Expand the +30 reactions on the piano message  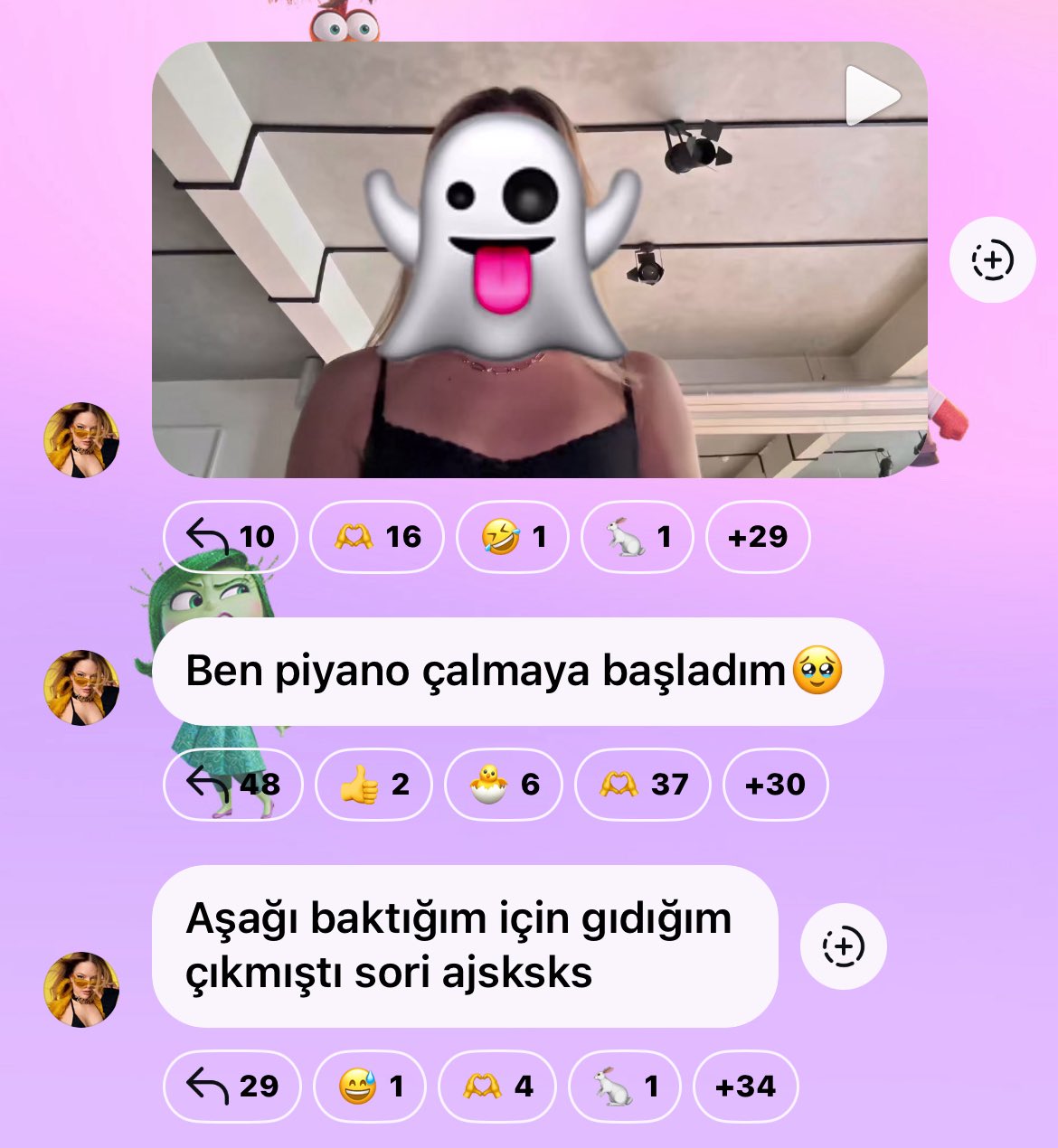tap(775, 785)
